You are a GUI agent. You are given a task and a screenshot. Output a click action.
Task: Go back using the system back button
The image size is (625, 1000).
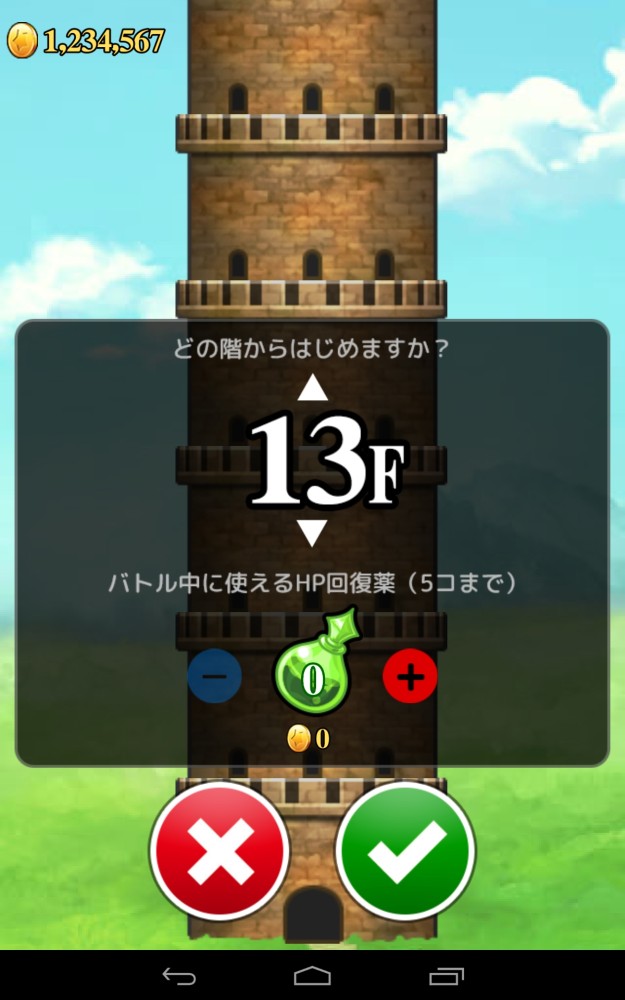click(180, 975)
